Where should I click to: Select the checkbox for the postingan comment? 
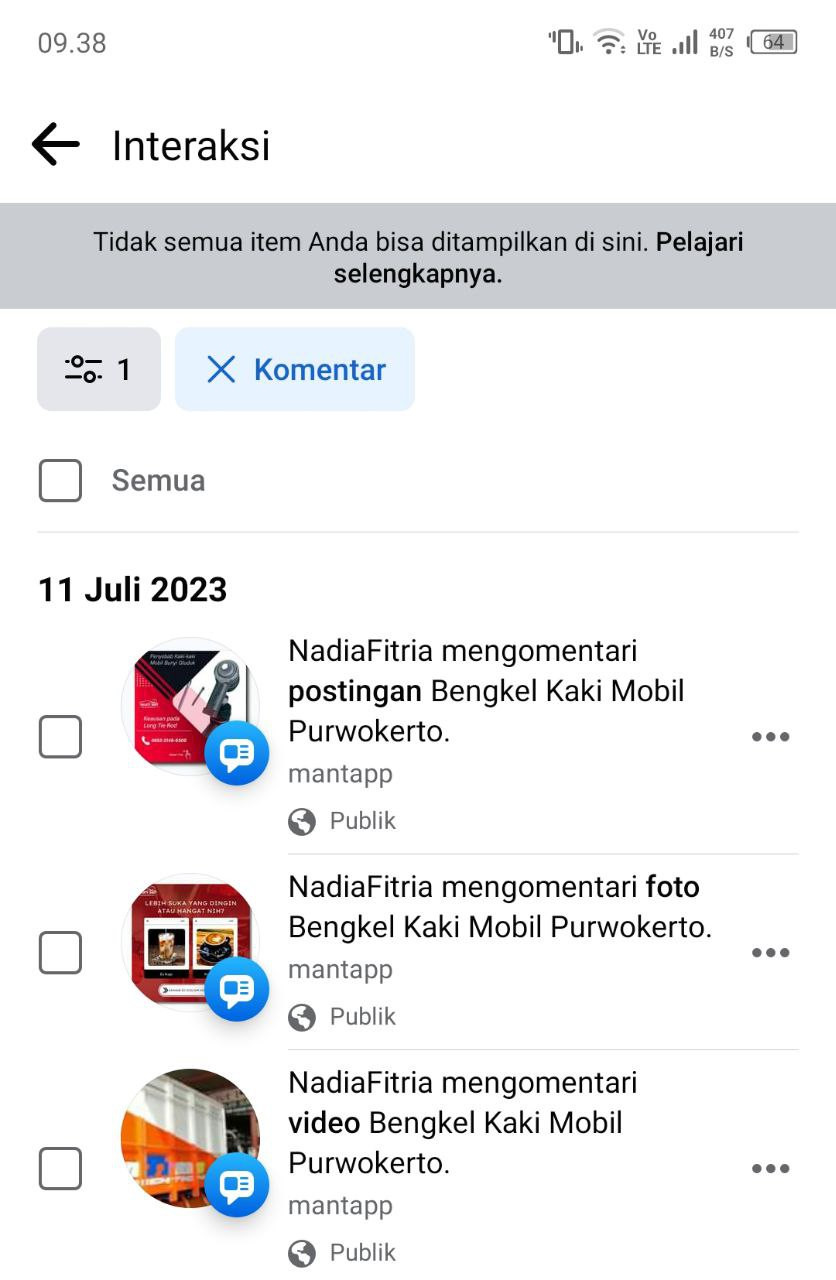[x=60, y=737]
